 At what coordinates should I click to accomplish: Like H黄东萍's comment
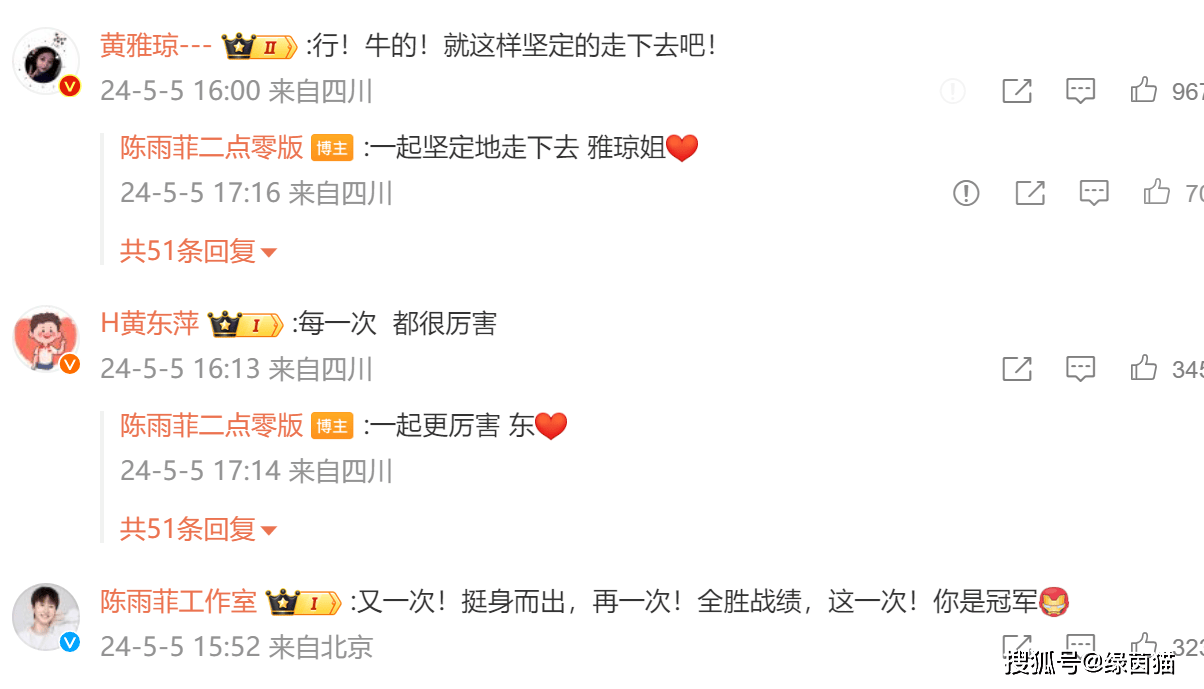pos(1144,369)
